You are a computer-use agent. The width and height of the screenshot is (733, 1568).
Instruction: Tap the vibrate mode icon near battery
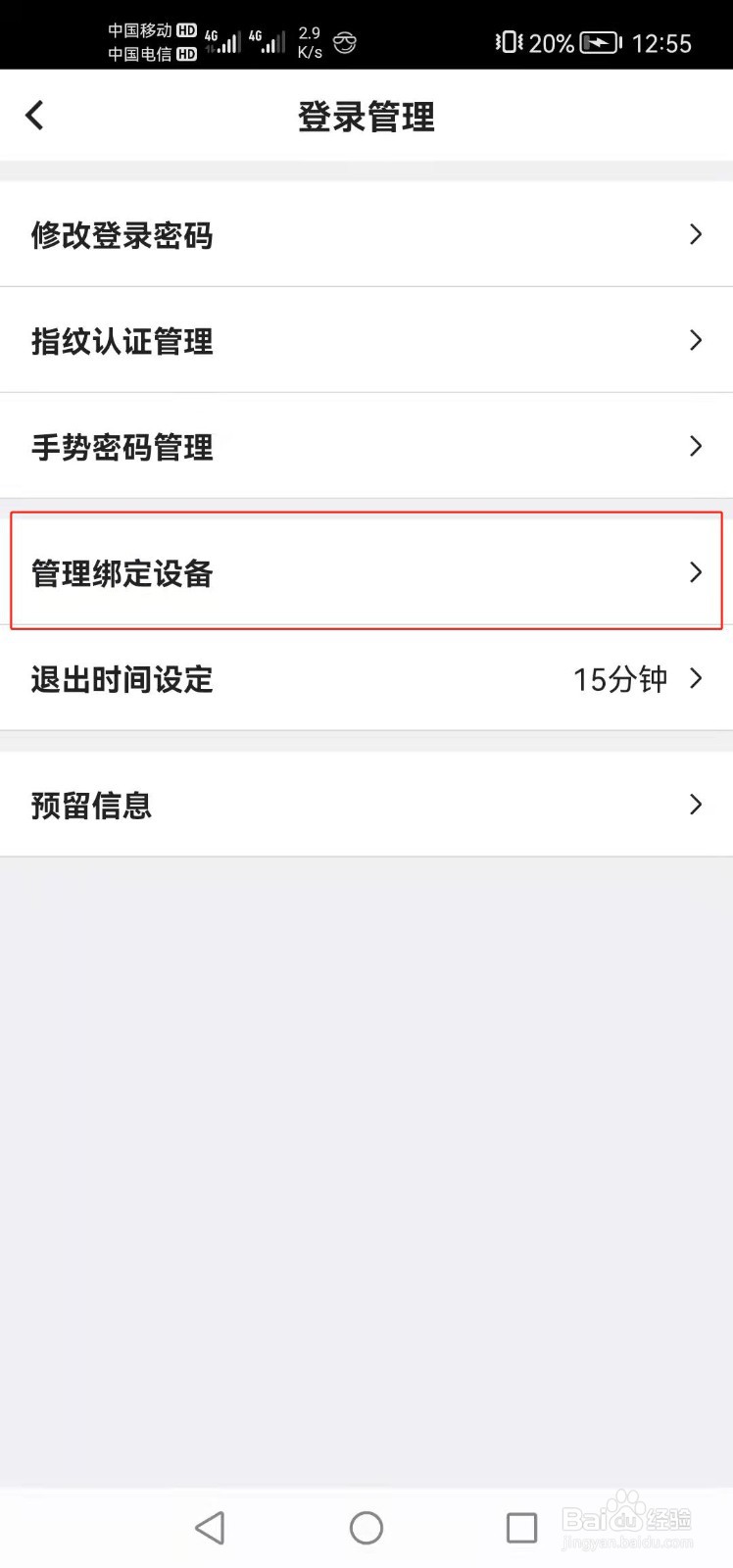[509, 43]
